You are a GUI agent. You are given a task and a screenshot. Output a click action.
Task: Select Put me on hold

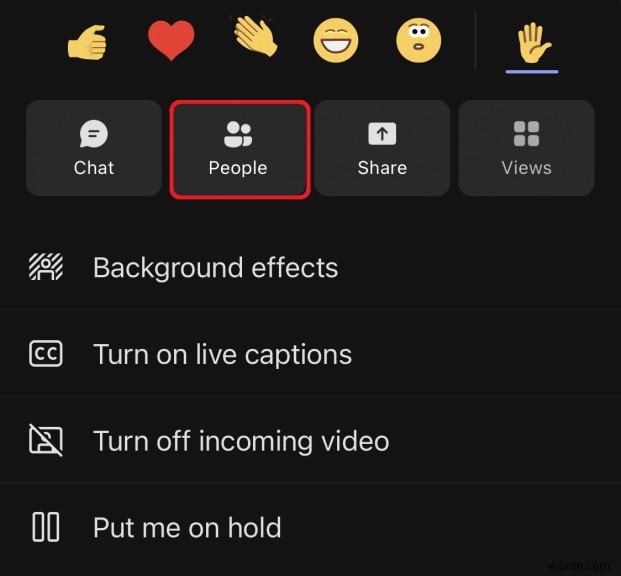[x=187, y=528]
